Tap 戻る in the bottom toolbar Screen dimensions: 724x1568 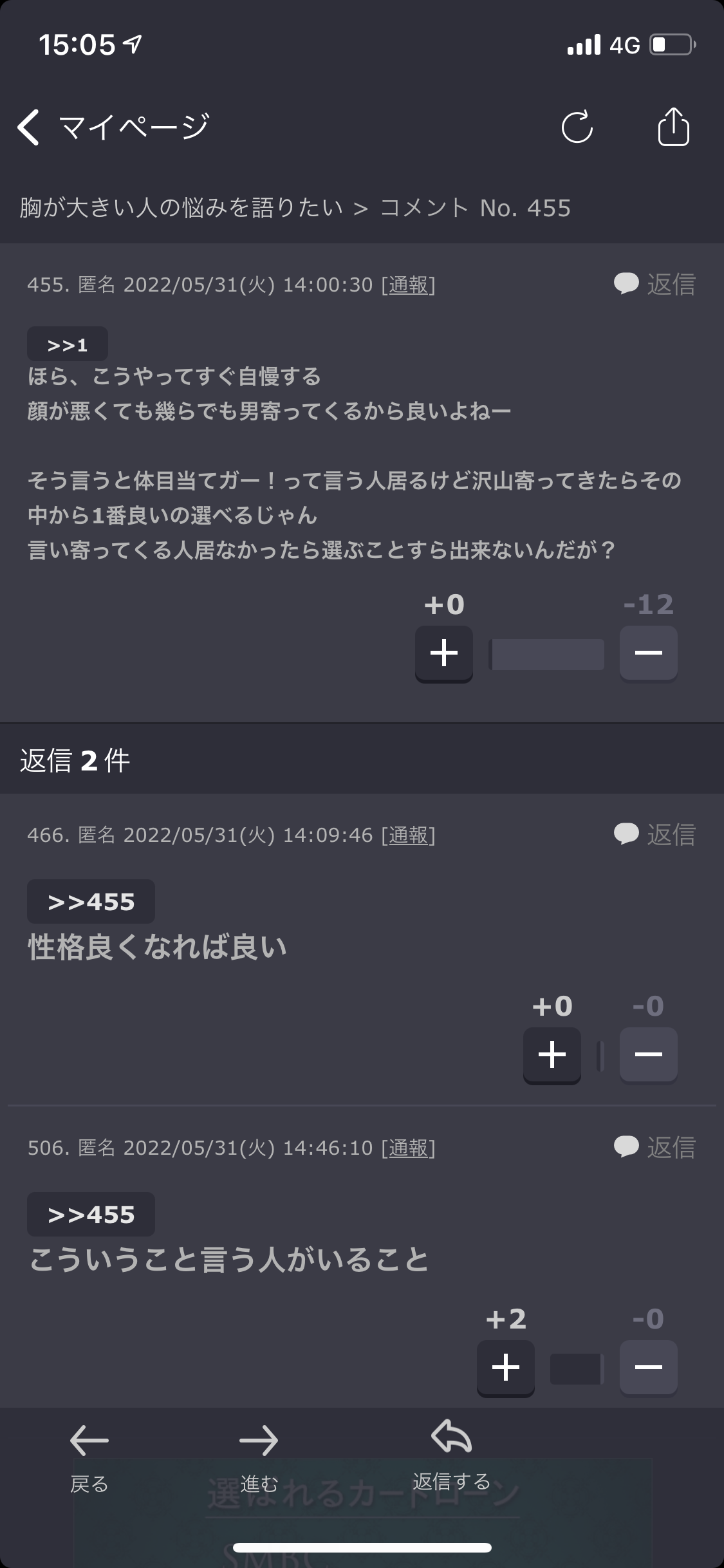click(89, 1459)
